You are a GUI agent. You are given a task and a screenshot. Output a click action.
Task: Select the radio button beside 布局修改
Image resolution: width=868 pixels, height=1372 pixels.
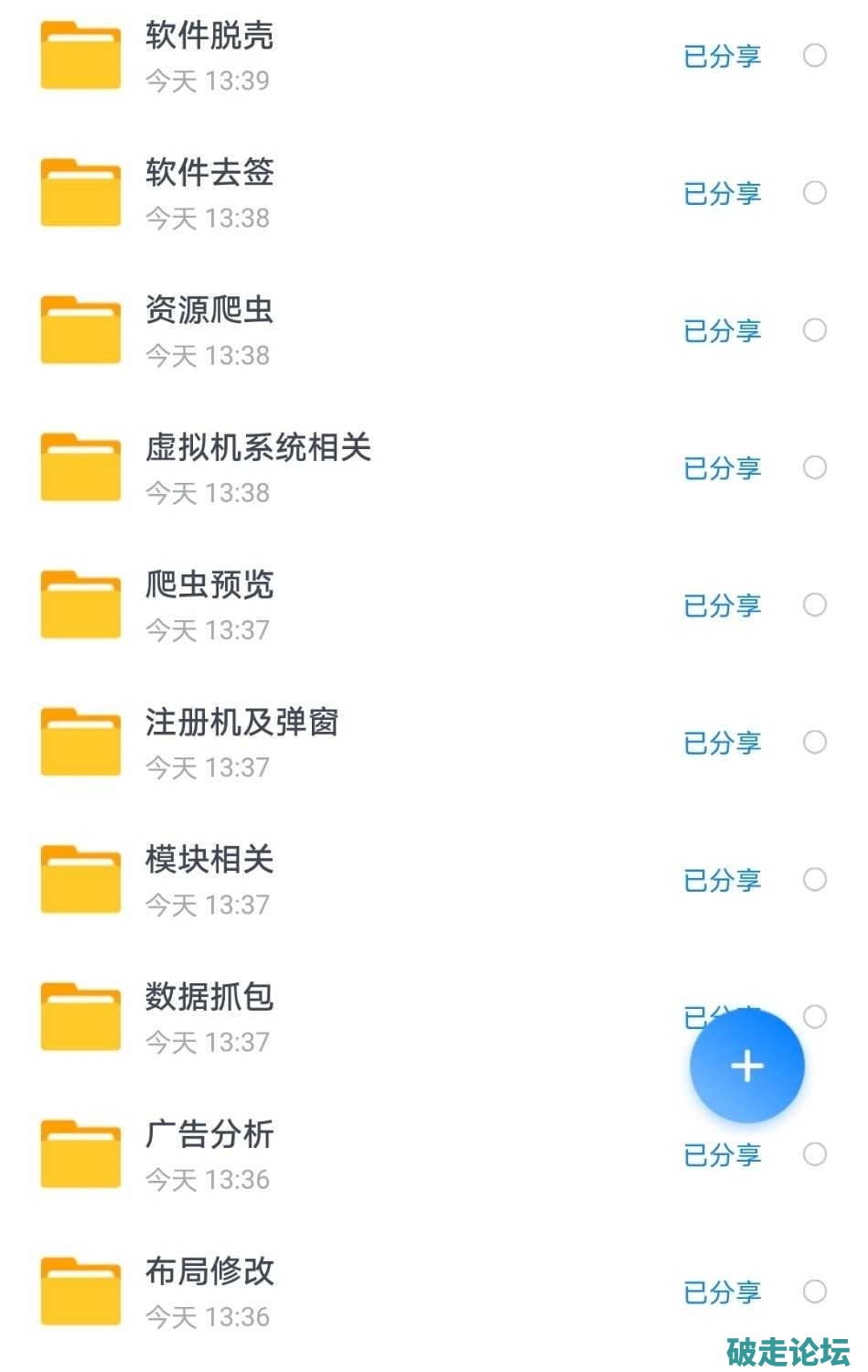pyautogui.click(x=814, y=1292)
